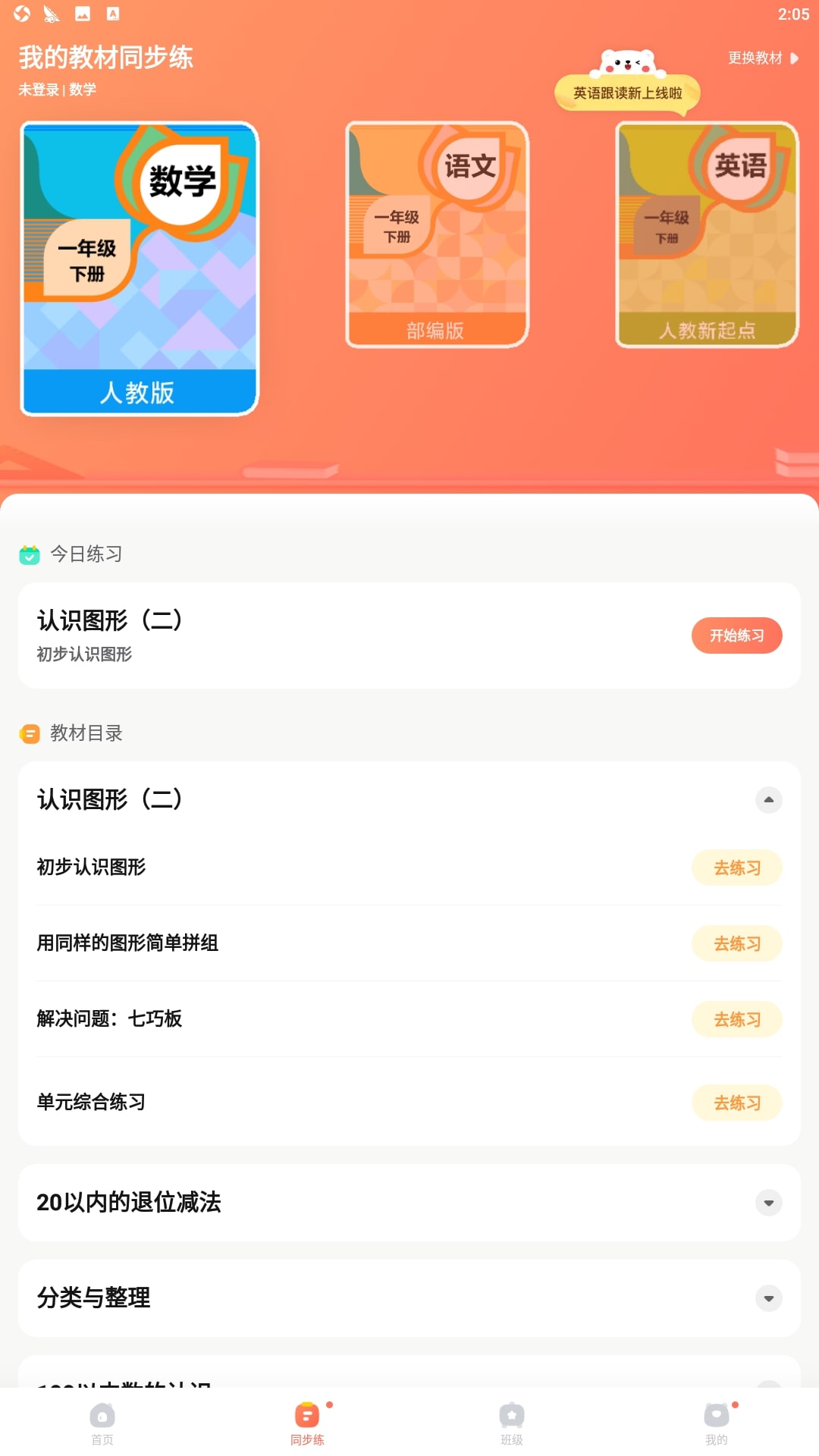819x1456 pixels.
Task: Expand the 20以内的退位减法 chapter
Action: coord(768,1203)
